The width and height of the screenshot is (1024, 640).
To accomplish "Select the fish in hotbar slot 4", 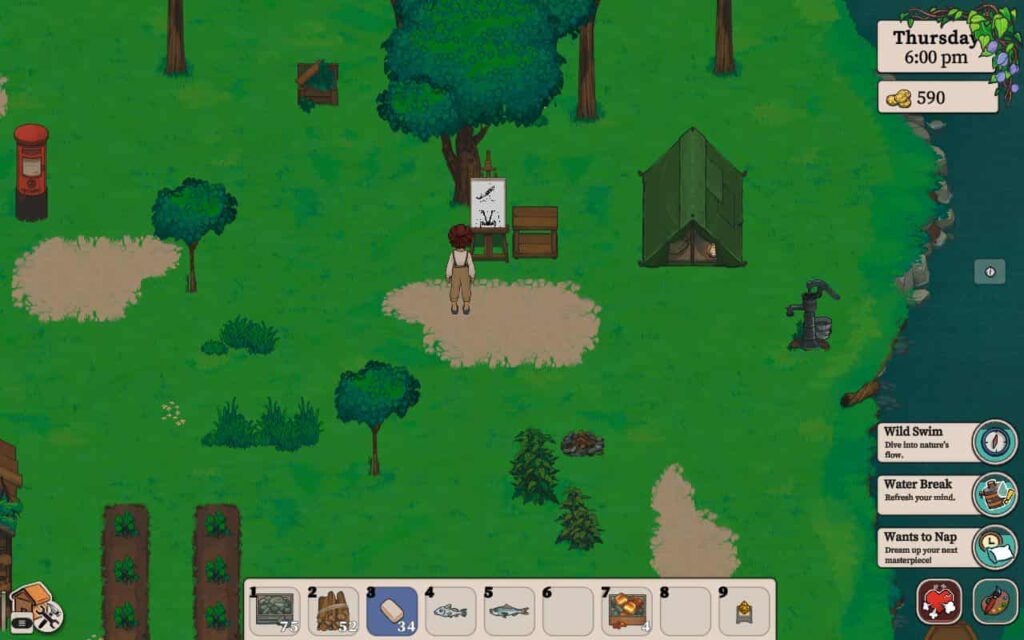I will (x=451, y=611).
